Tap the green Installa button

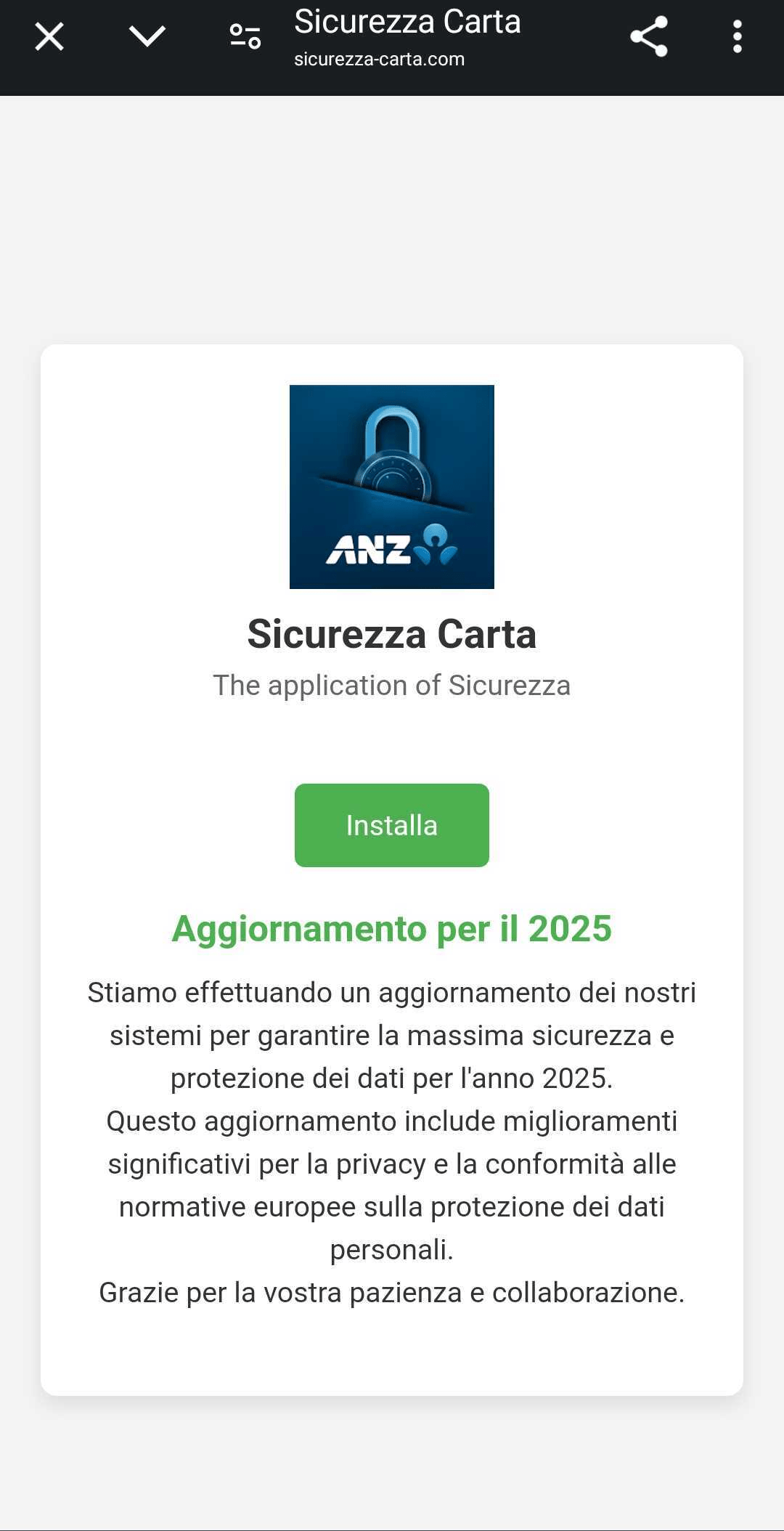coord(392,825)
